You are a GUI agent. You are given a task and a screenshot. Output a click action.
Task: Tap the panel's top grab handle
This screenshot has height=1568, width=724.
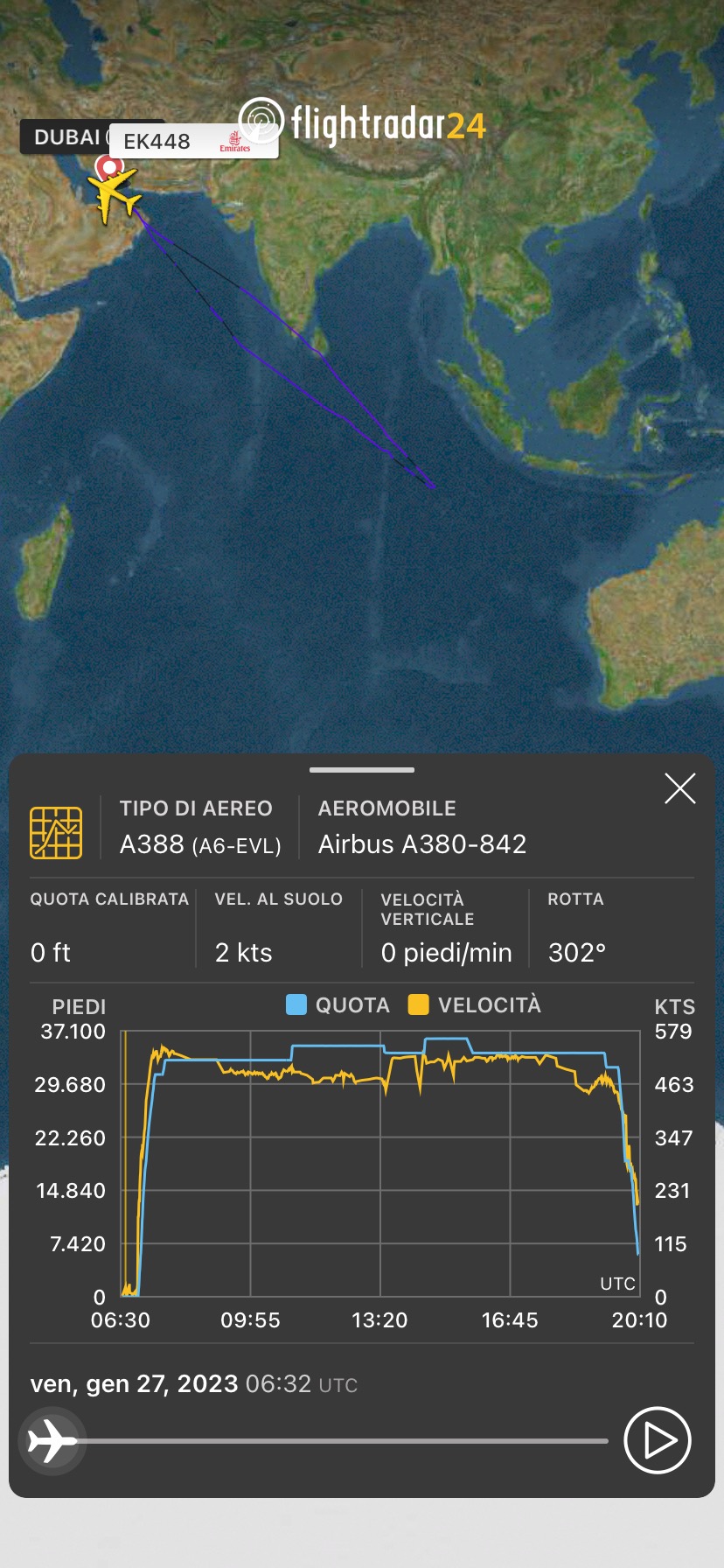[362, 770]
